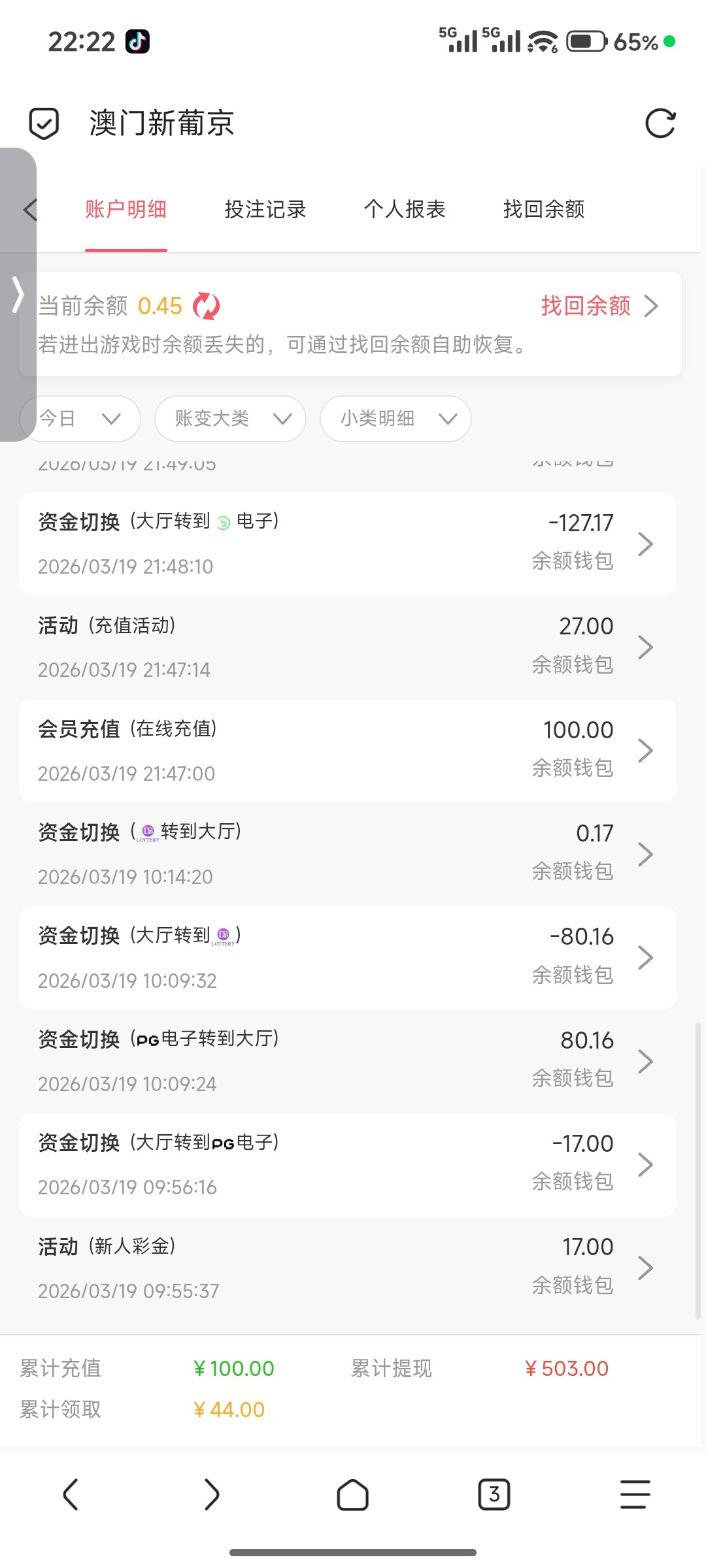This screenshot has height=1568, width=706.
Task: Click the back arrow in bottom navigation
Action: [x=70, y=1494]
